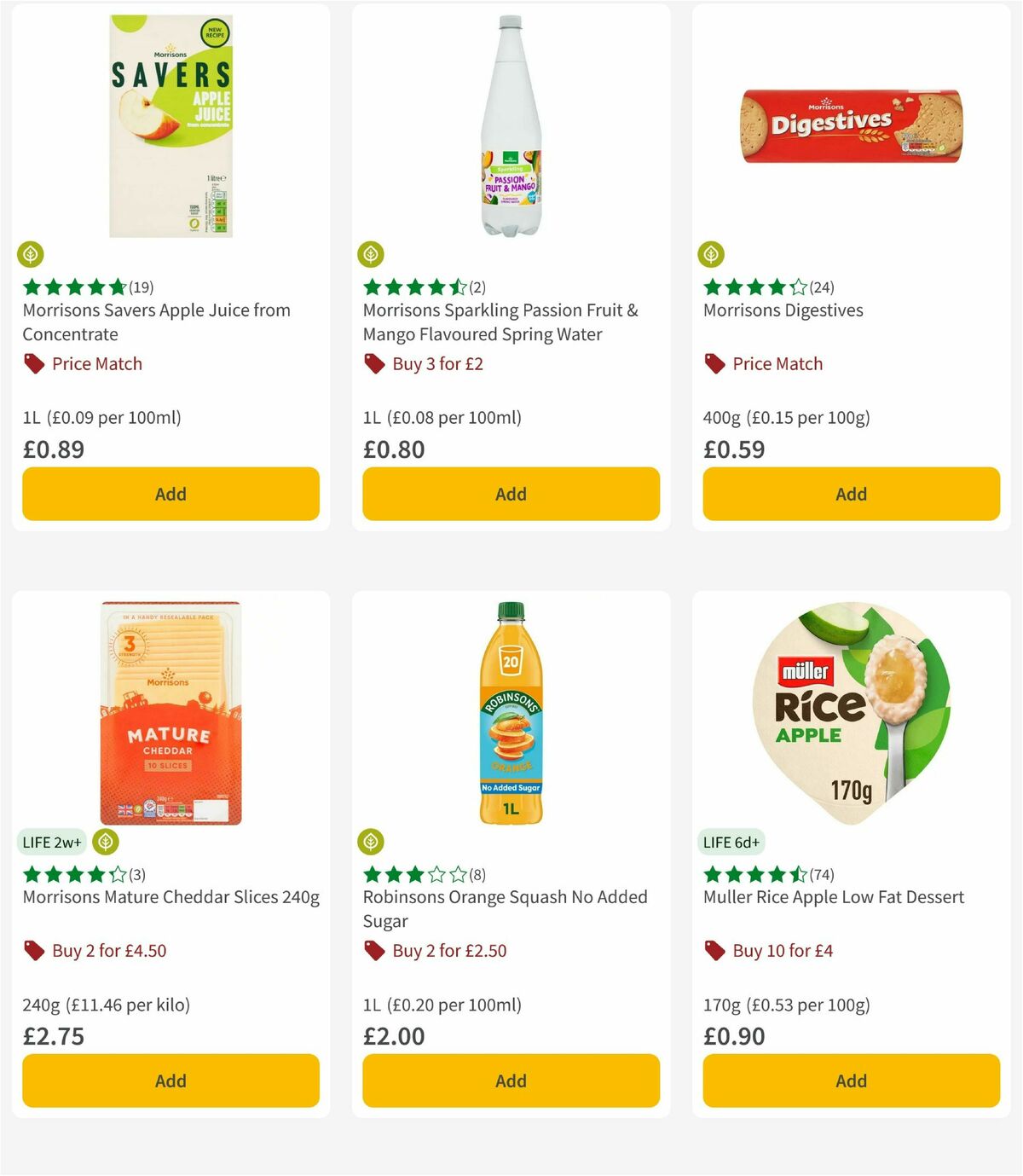Open the Morrisons Mature Cheddar Slices product page
Image resolution: width=1023 pixels, height=1176 pixels.
pyautogui.click(x=170, y=897)
